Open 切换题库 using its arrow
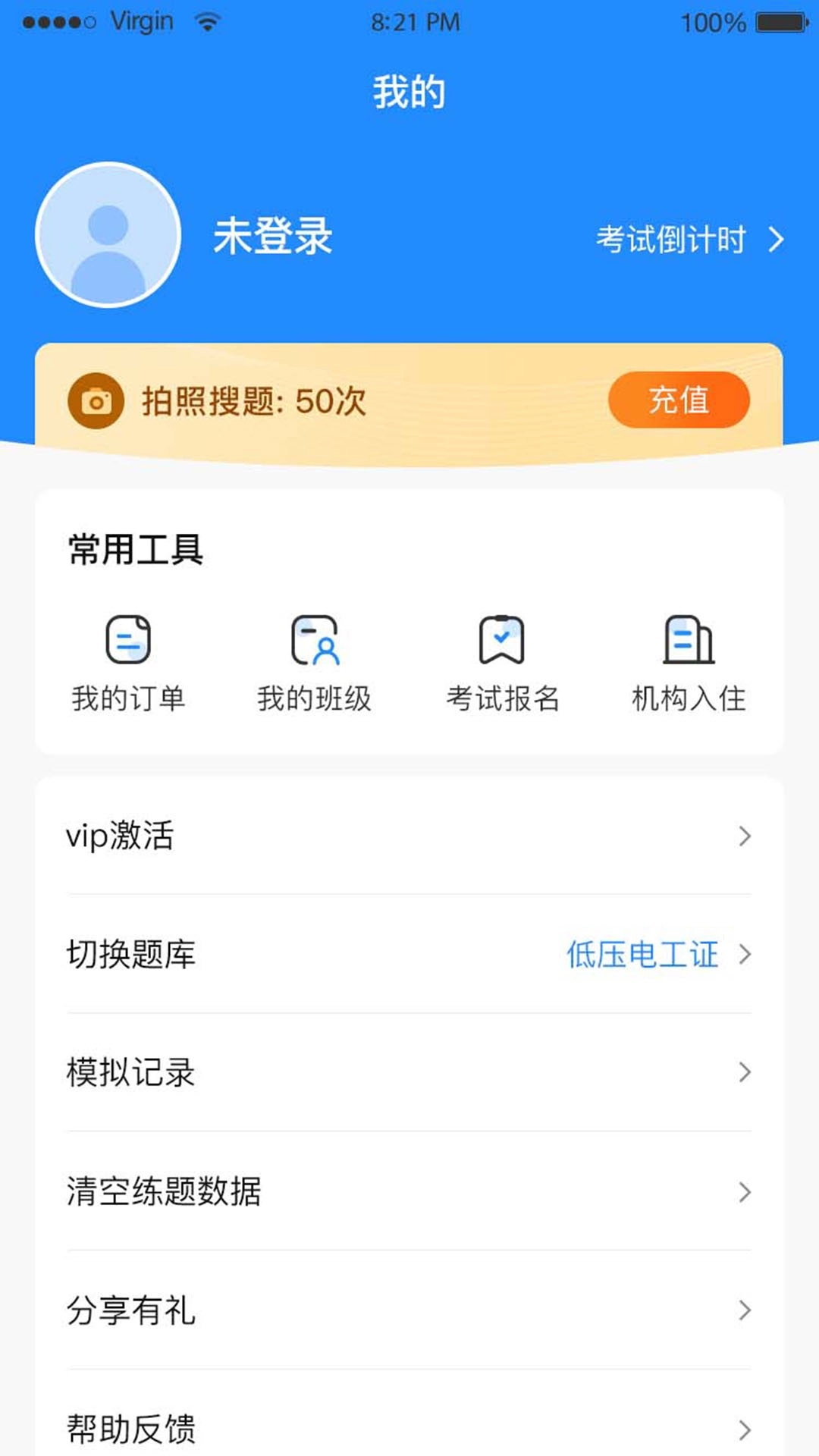819x1456 pixels. (746, 955)
